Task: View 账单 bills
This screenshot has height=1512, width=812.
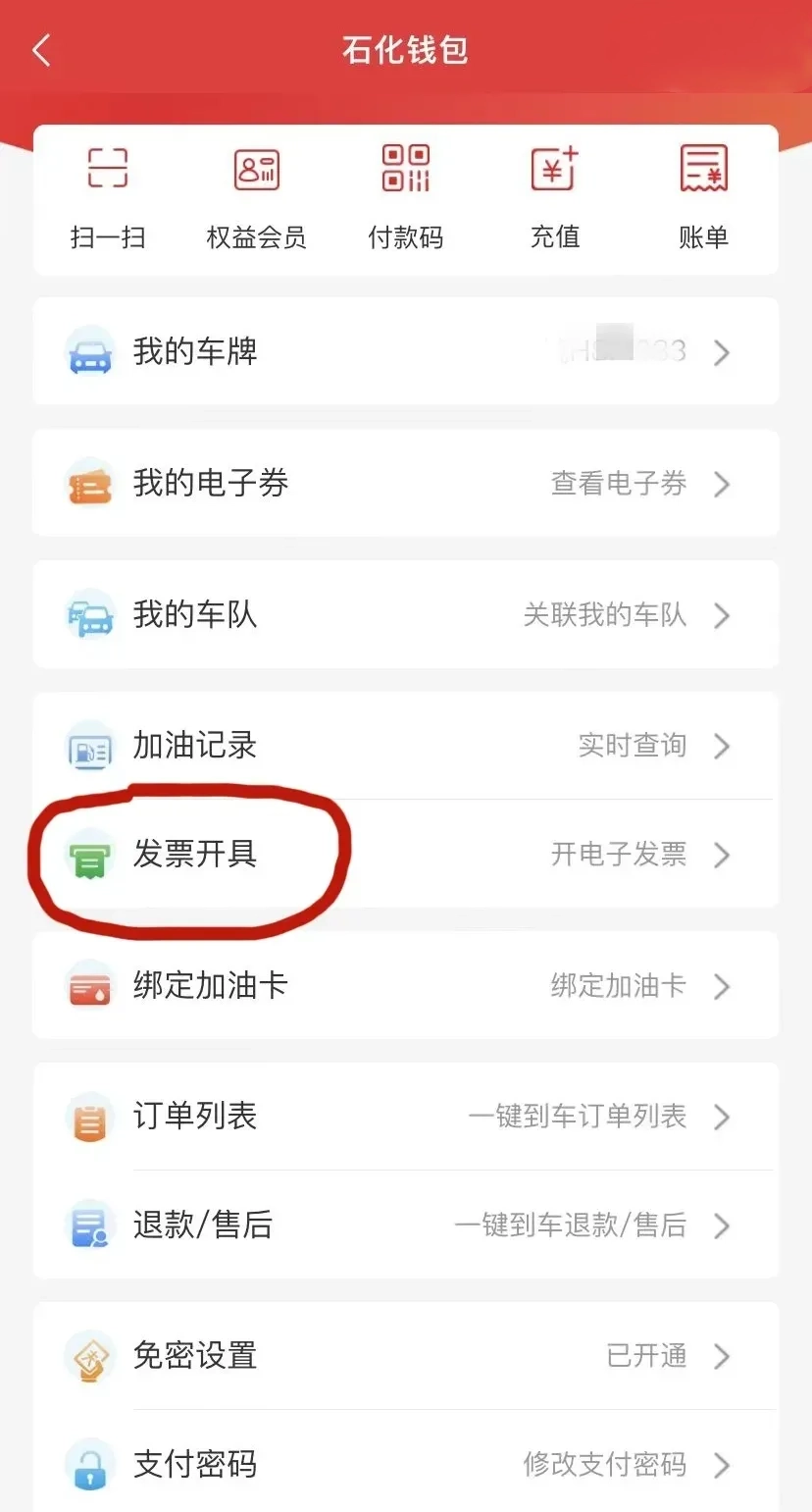Action: tap(703, 194)
